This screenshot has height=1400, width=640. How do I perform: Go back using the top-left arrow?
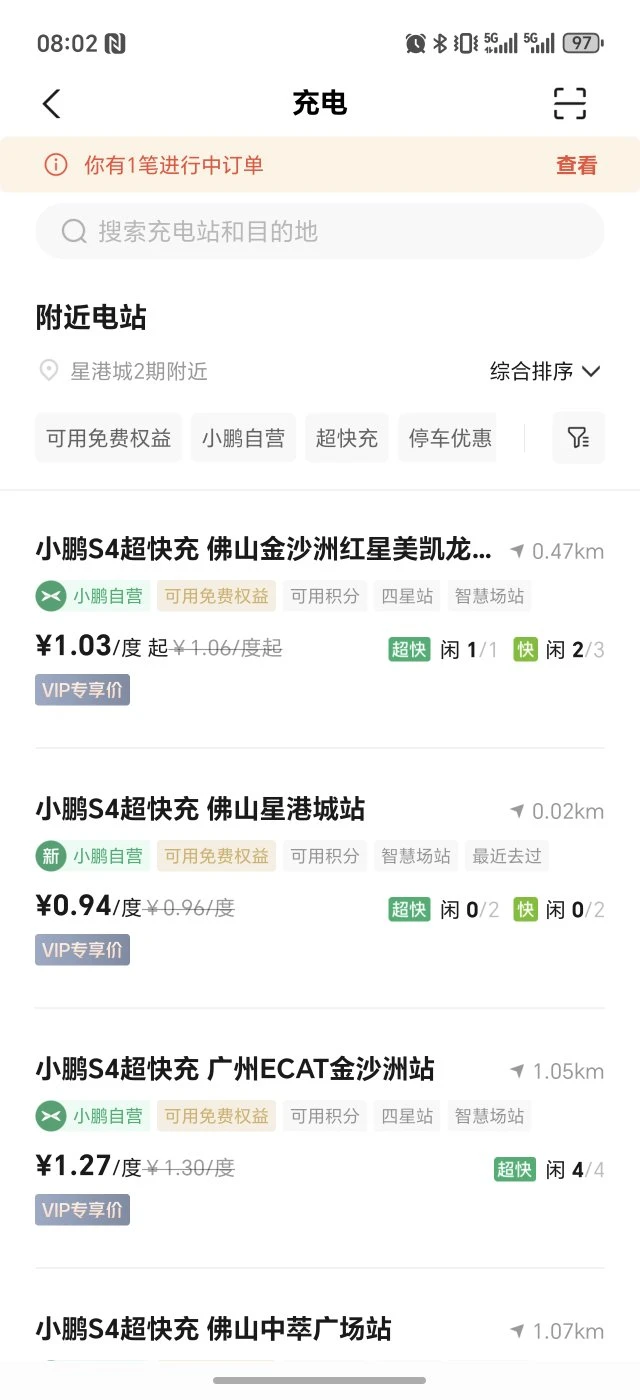pos(52,104)
